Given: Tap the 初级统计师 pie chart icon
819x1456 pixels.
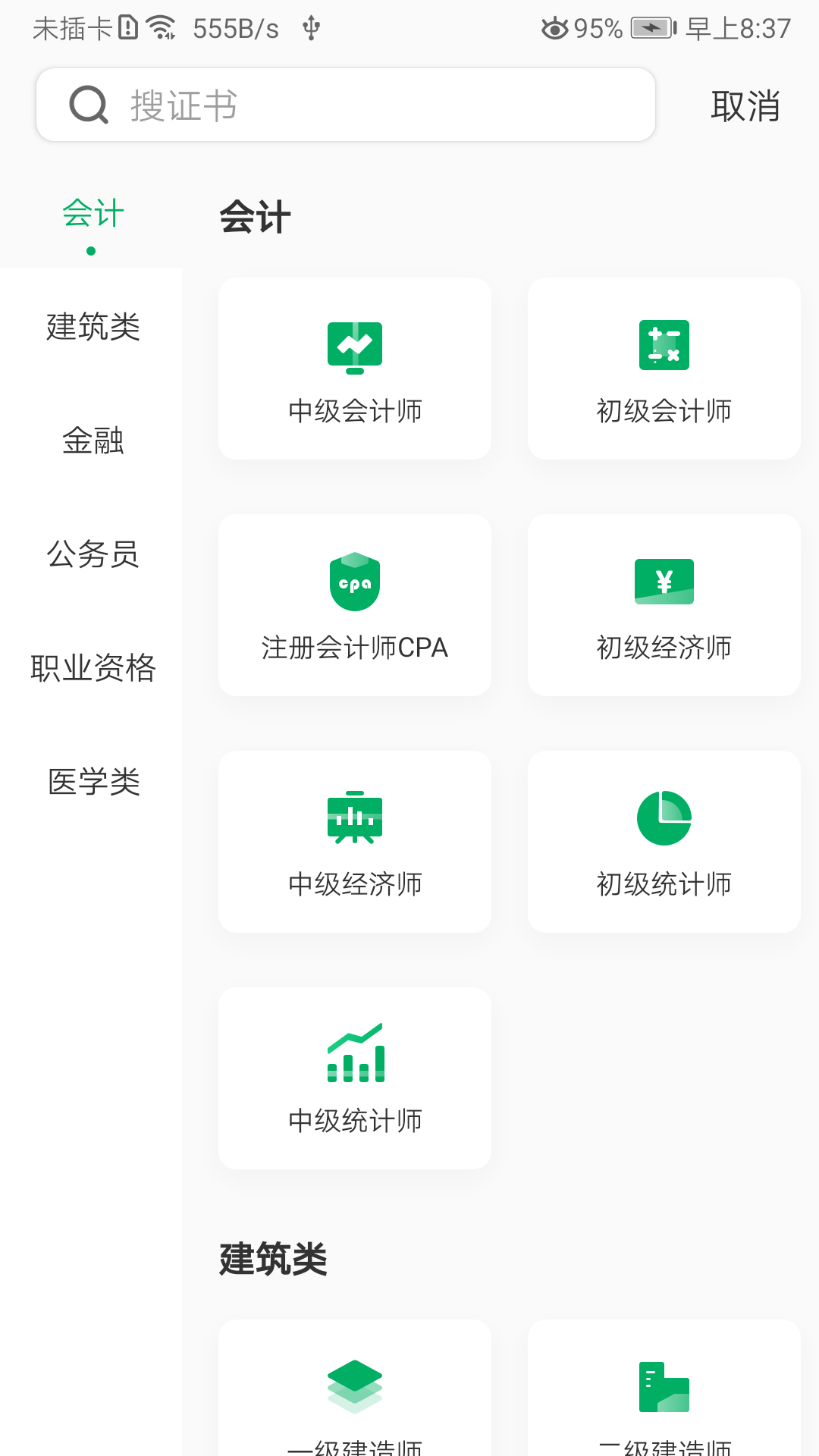Looking at the screenshot, I should [x=664, y=817].
